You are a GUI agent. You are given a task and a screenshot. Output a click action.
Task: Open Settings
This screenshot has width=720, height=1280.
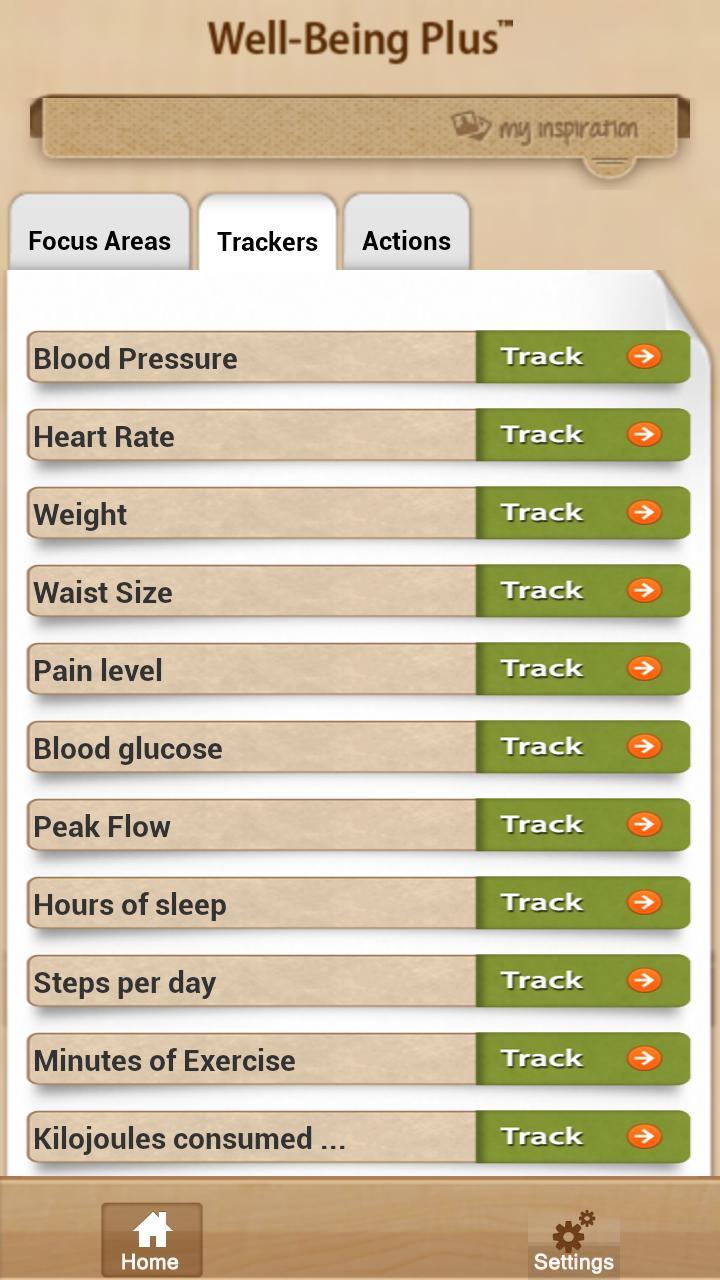(x=573, y=1243)
